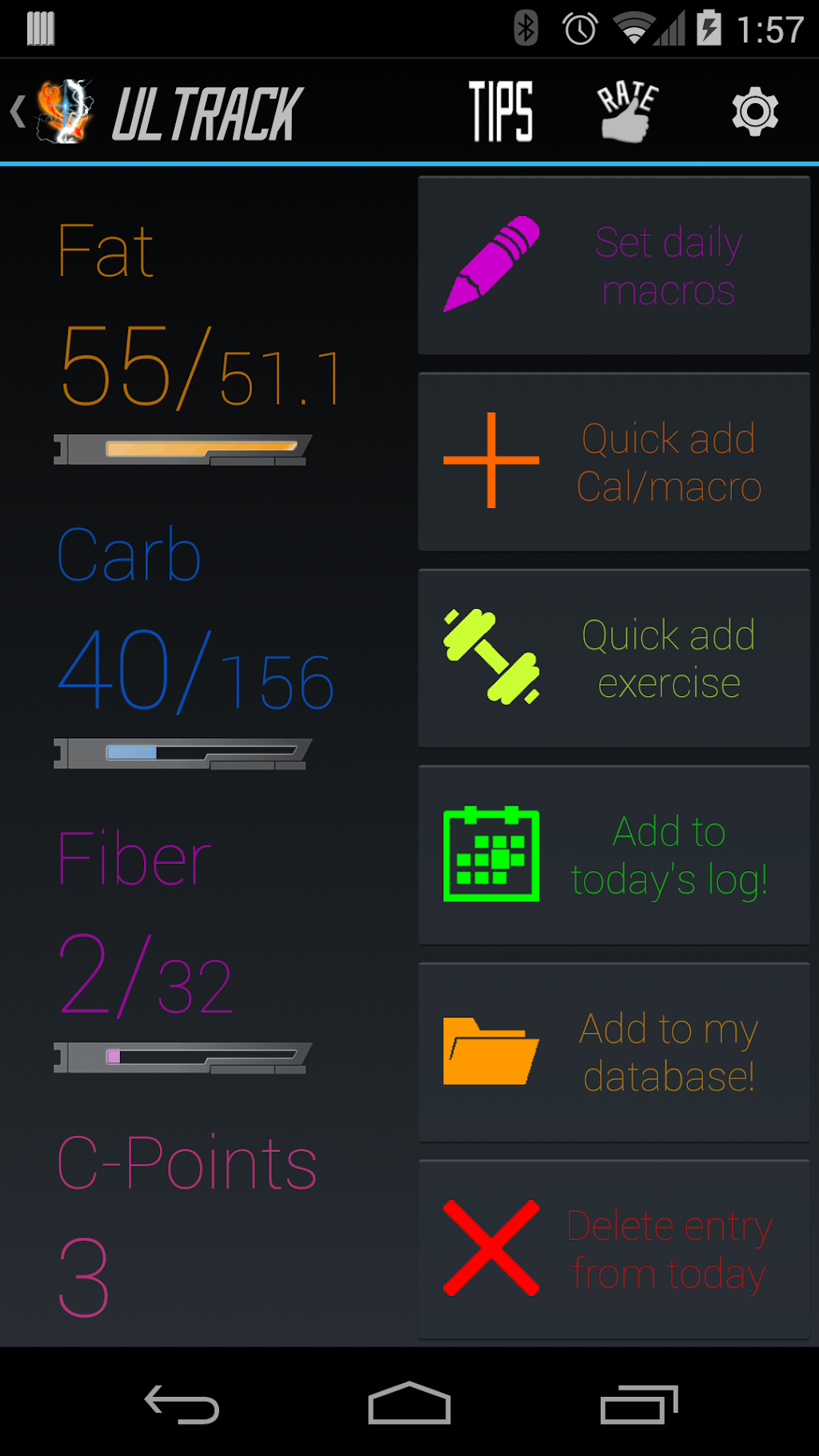Open the TIPS section
The image size is (819, 1456).
coord(501,112)
